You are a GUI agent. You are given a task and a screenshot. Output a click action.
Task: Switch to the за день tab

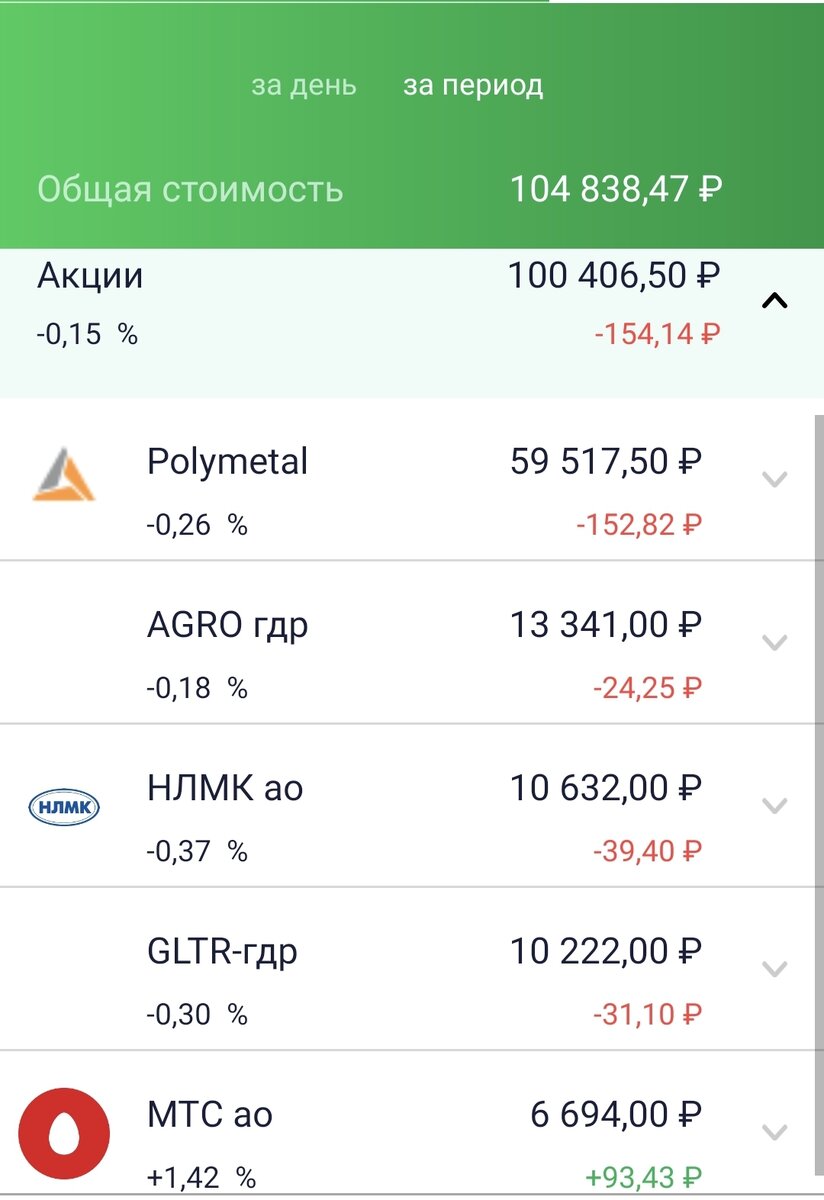302,85
